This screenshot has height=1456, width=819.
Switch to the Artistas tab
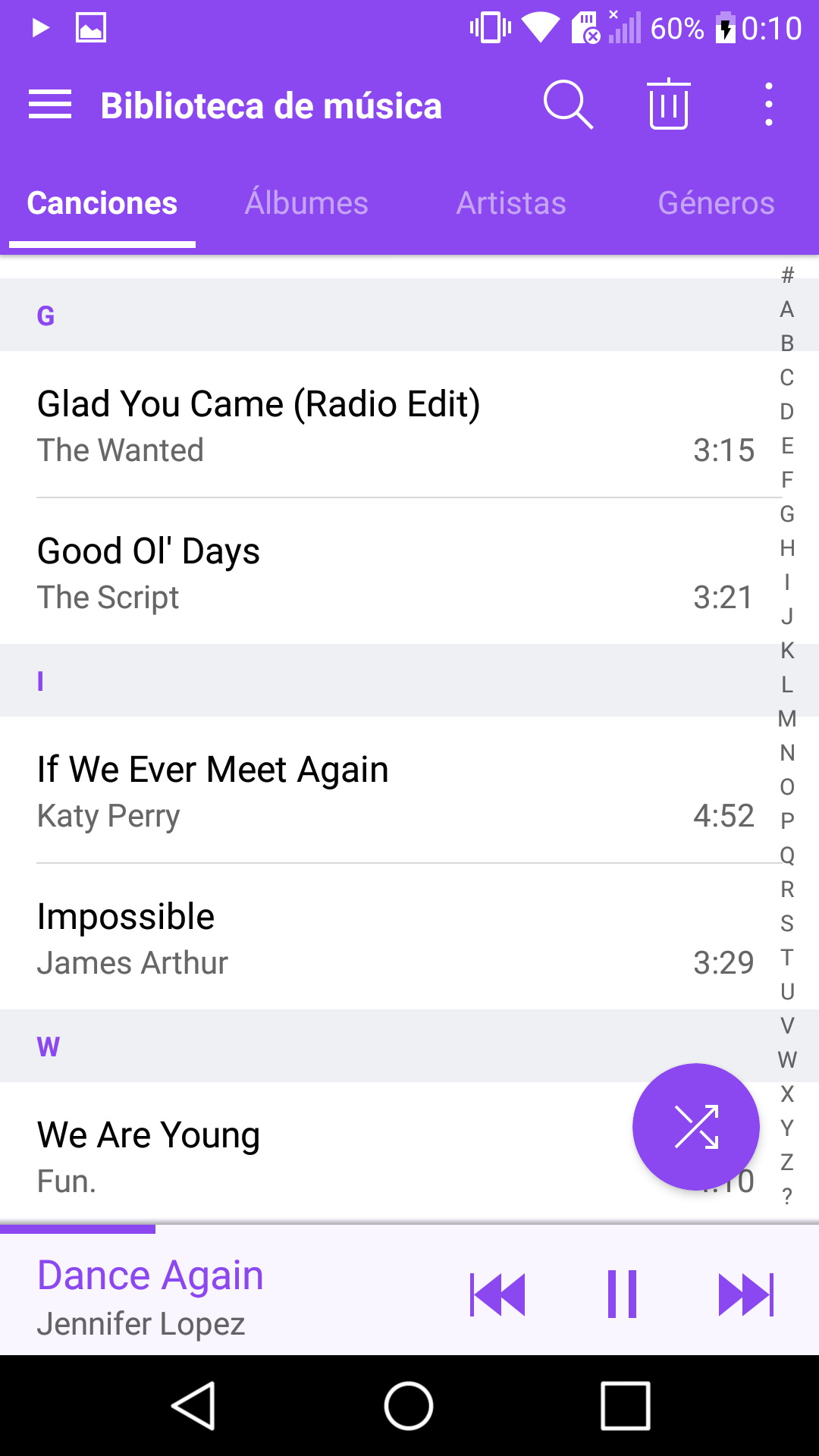511,203
